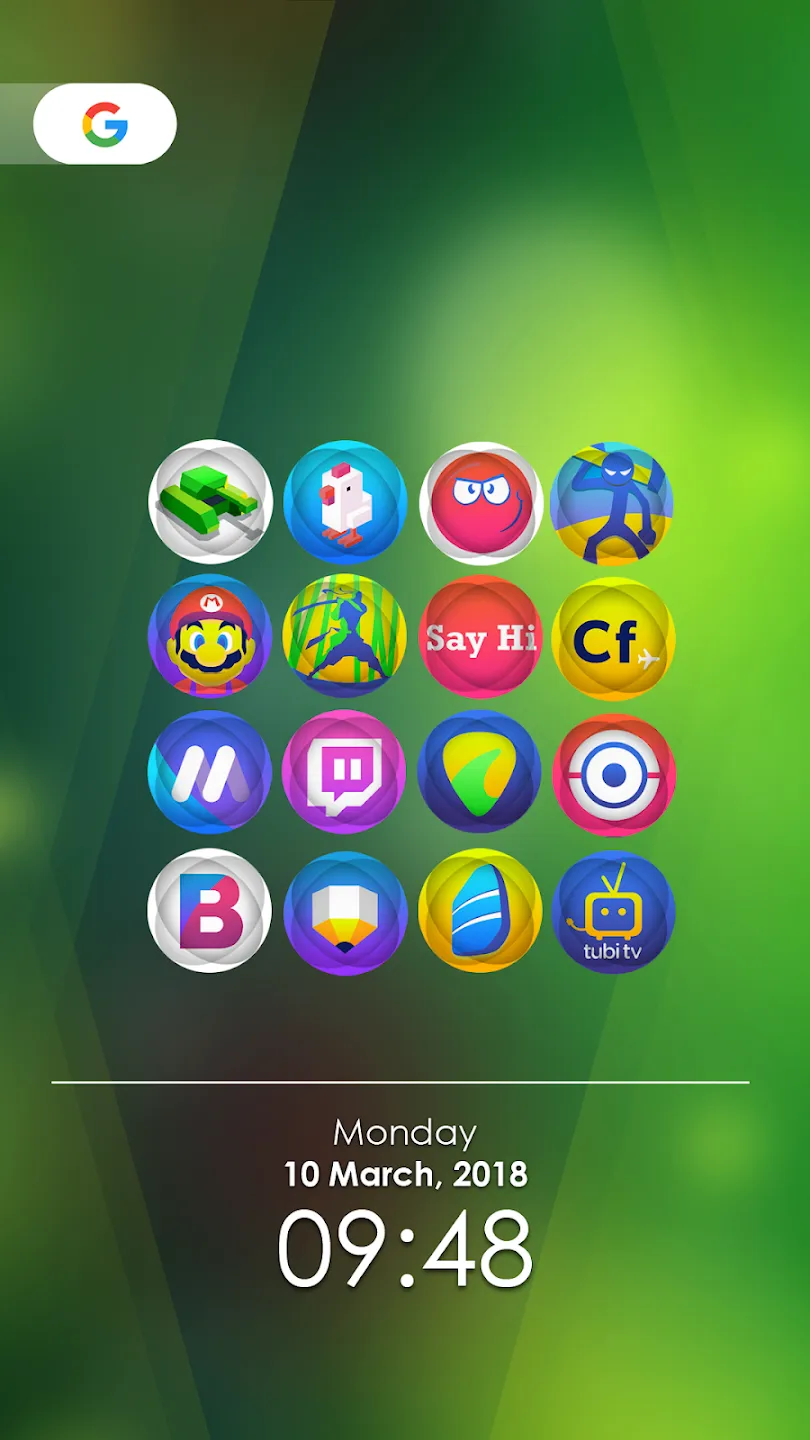The width and height of the screenshot is (810, 1440).
Task: Launch the Mario app icon
Action: [x=210, y=636]
